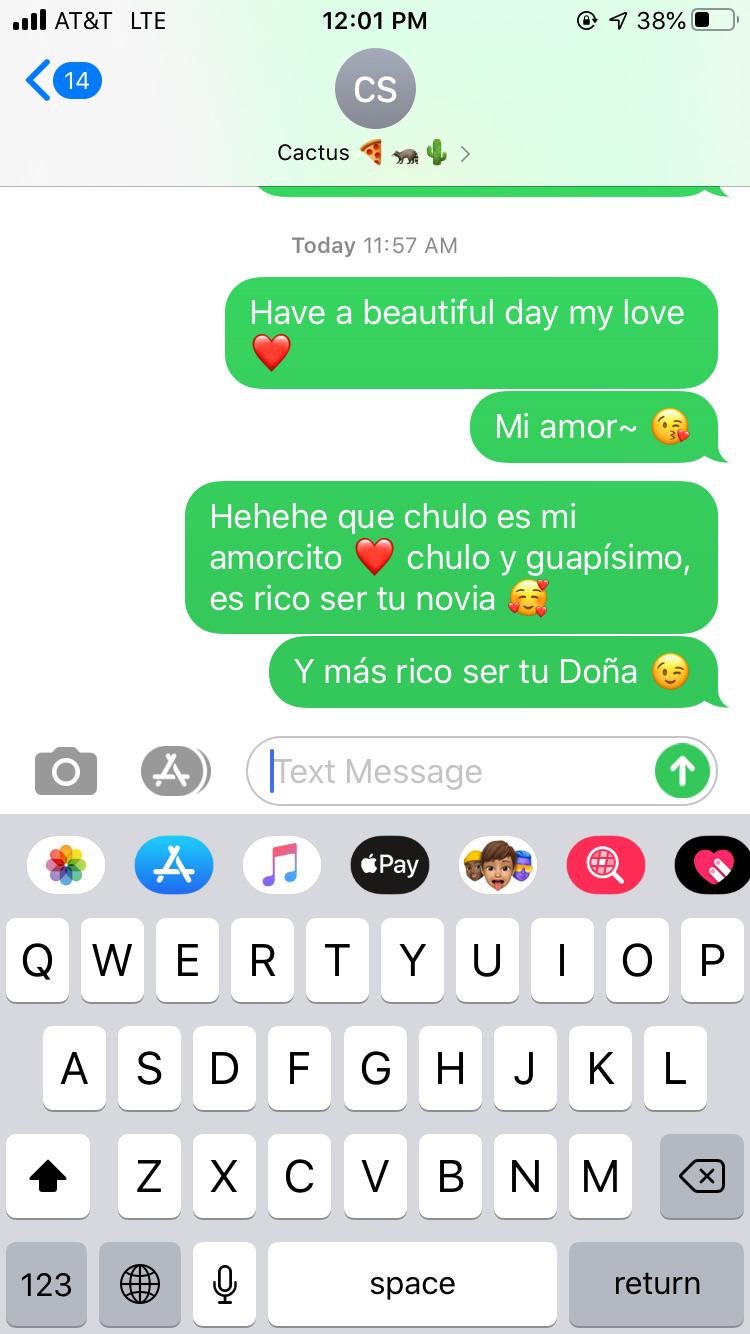Tap the return key on the keyboard
The height and width of the screenshot is (1334, 750).
tap(657, 1284)
